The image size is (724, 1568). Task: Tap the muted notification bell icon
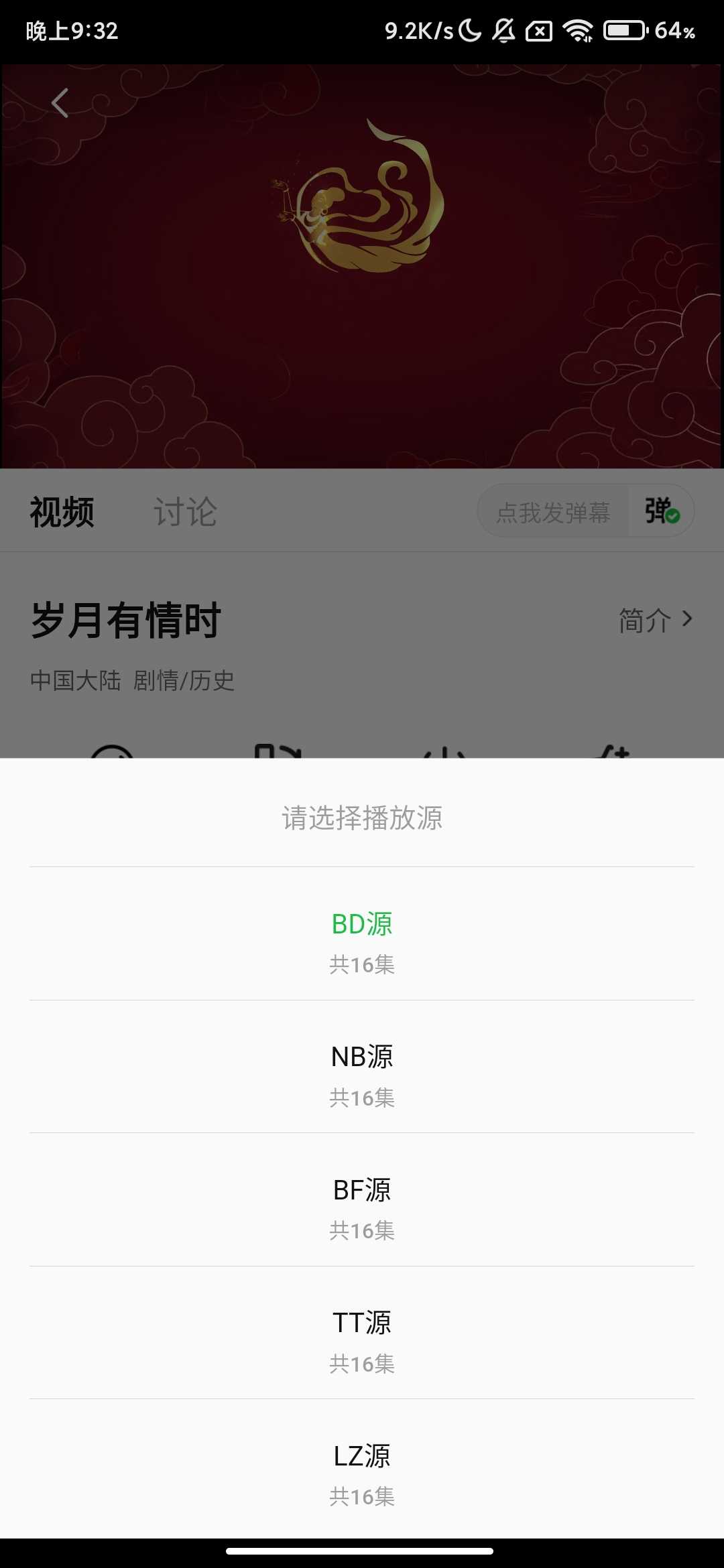point(503,29)
